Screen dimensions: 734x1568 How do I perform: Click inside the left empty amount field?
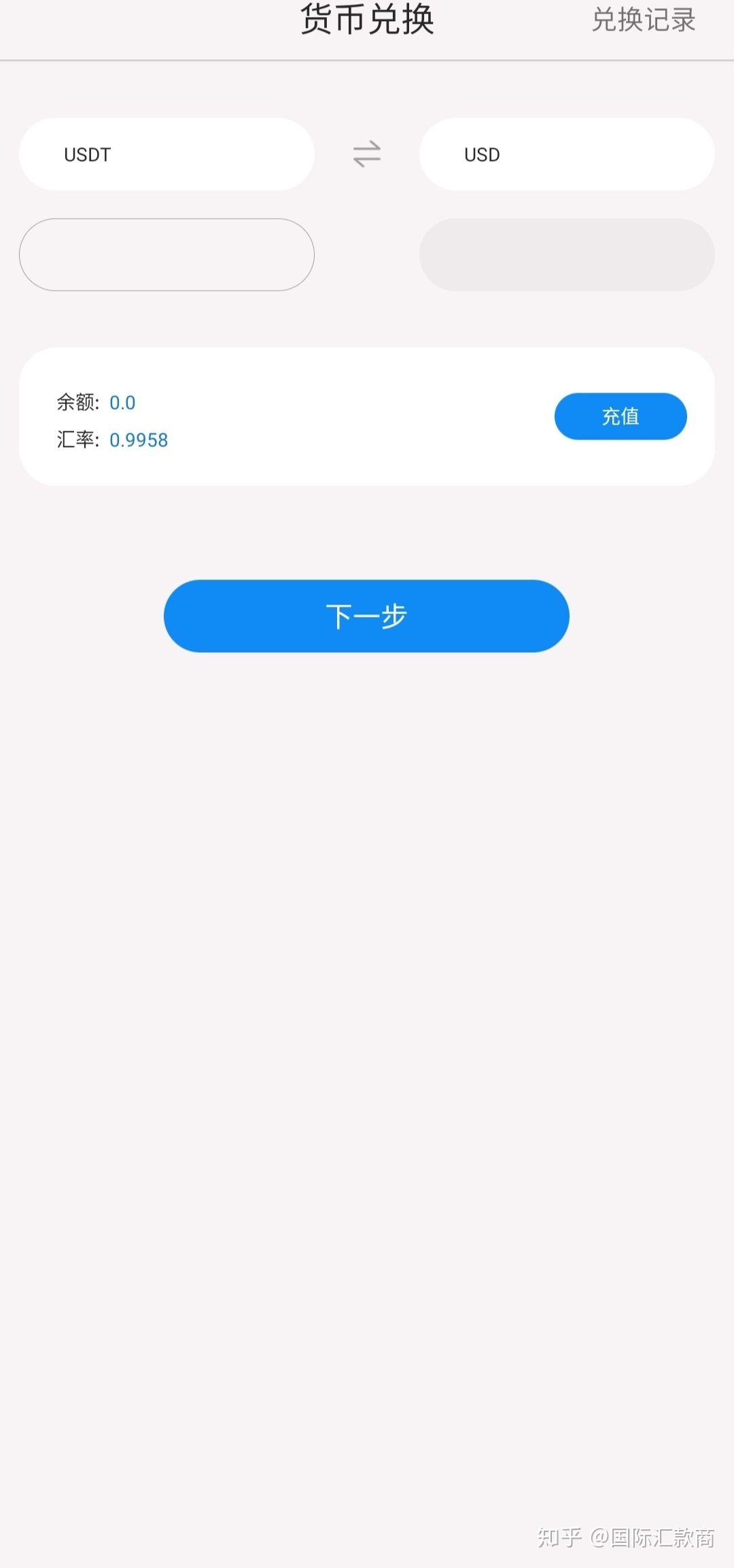[167, 255]
